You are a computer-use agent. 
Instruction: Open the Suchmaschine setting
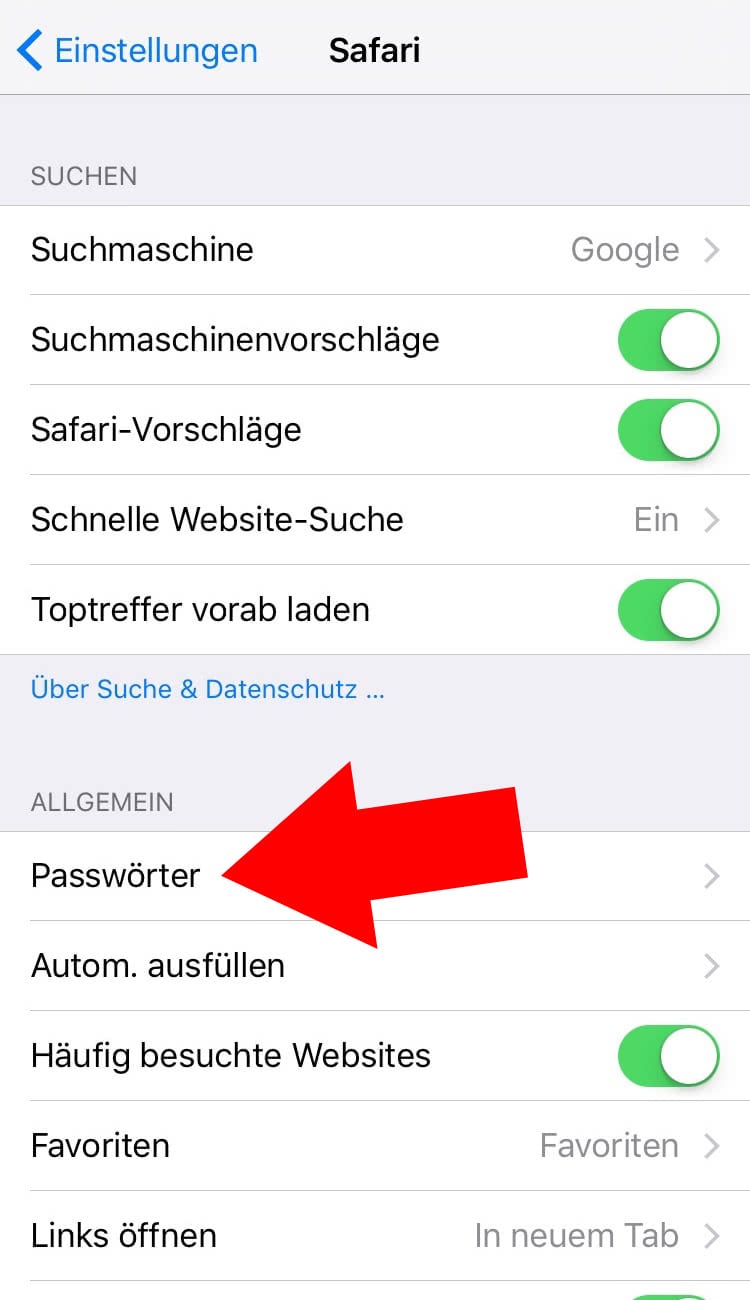click(375, 250)
